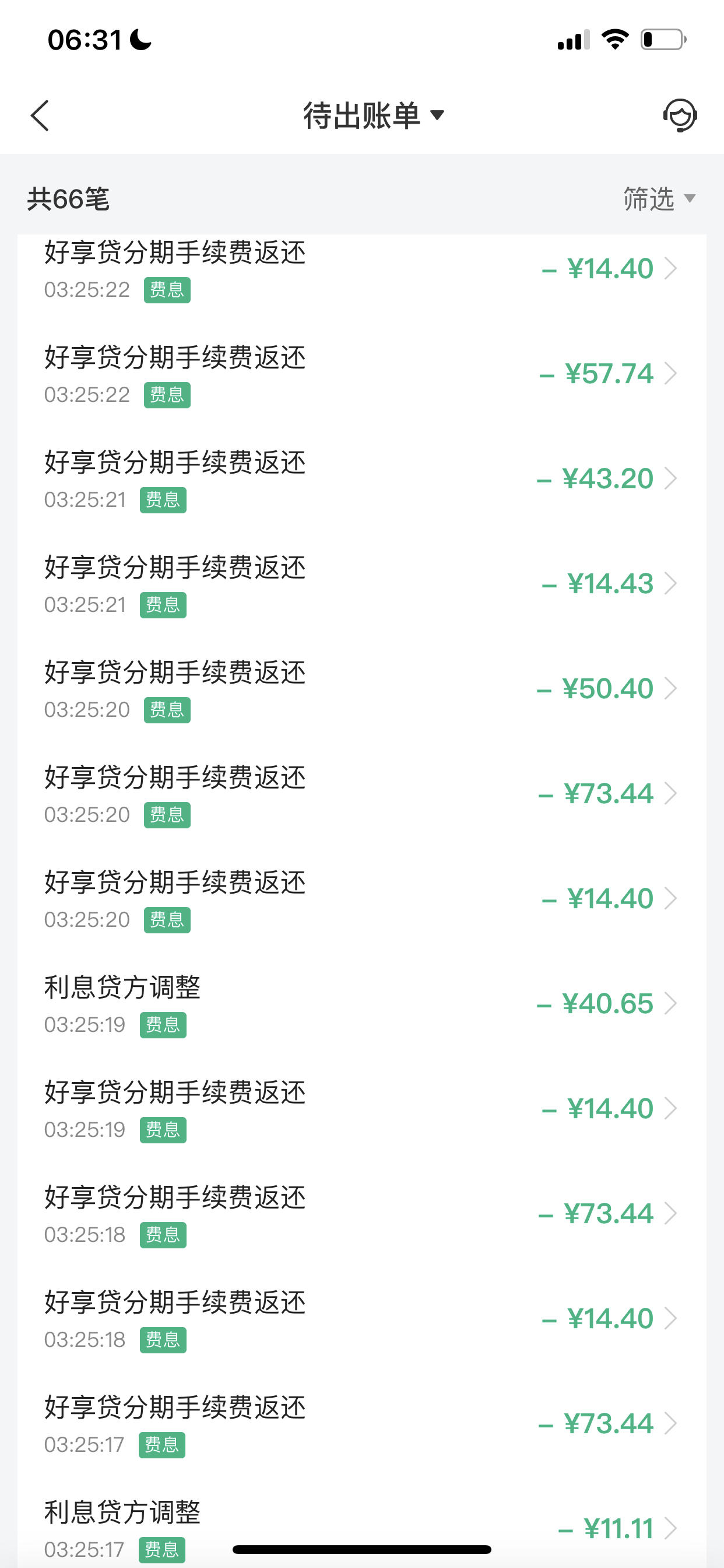Open the 筛选 filter dropdown
Image resolution: width=724 pixels, height=1568 pixels.
pyautogui.click(x=659, y=198)
